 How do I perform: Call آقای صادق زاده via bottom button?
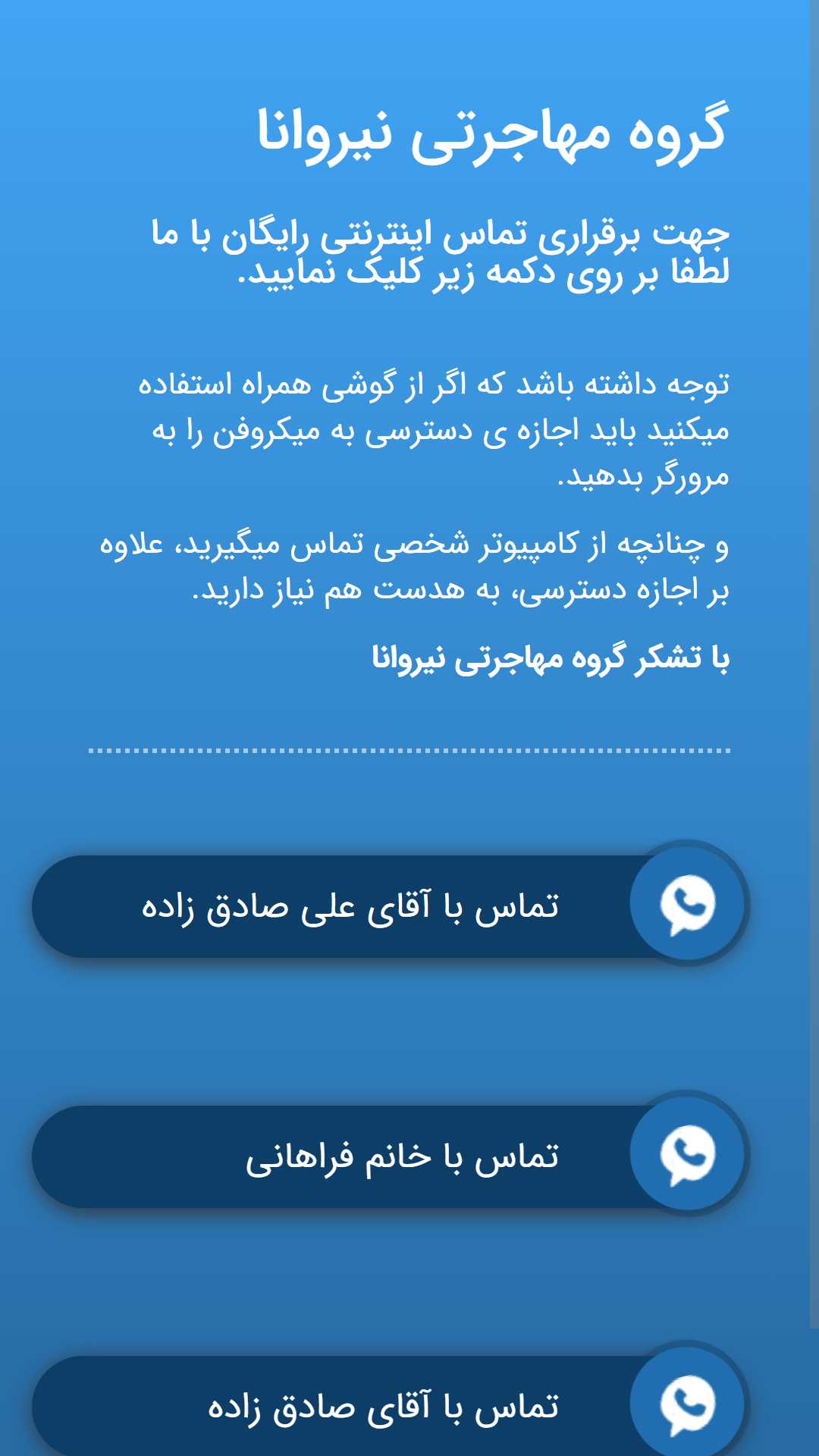click(x=391, y=1404)
